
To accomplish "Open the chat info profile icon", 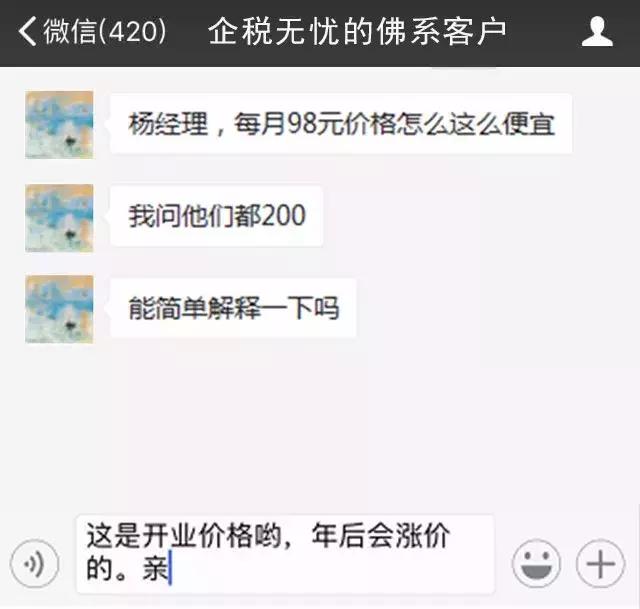I will coord(597,33).
